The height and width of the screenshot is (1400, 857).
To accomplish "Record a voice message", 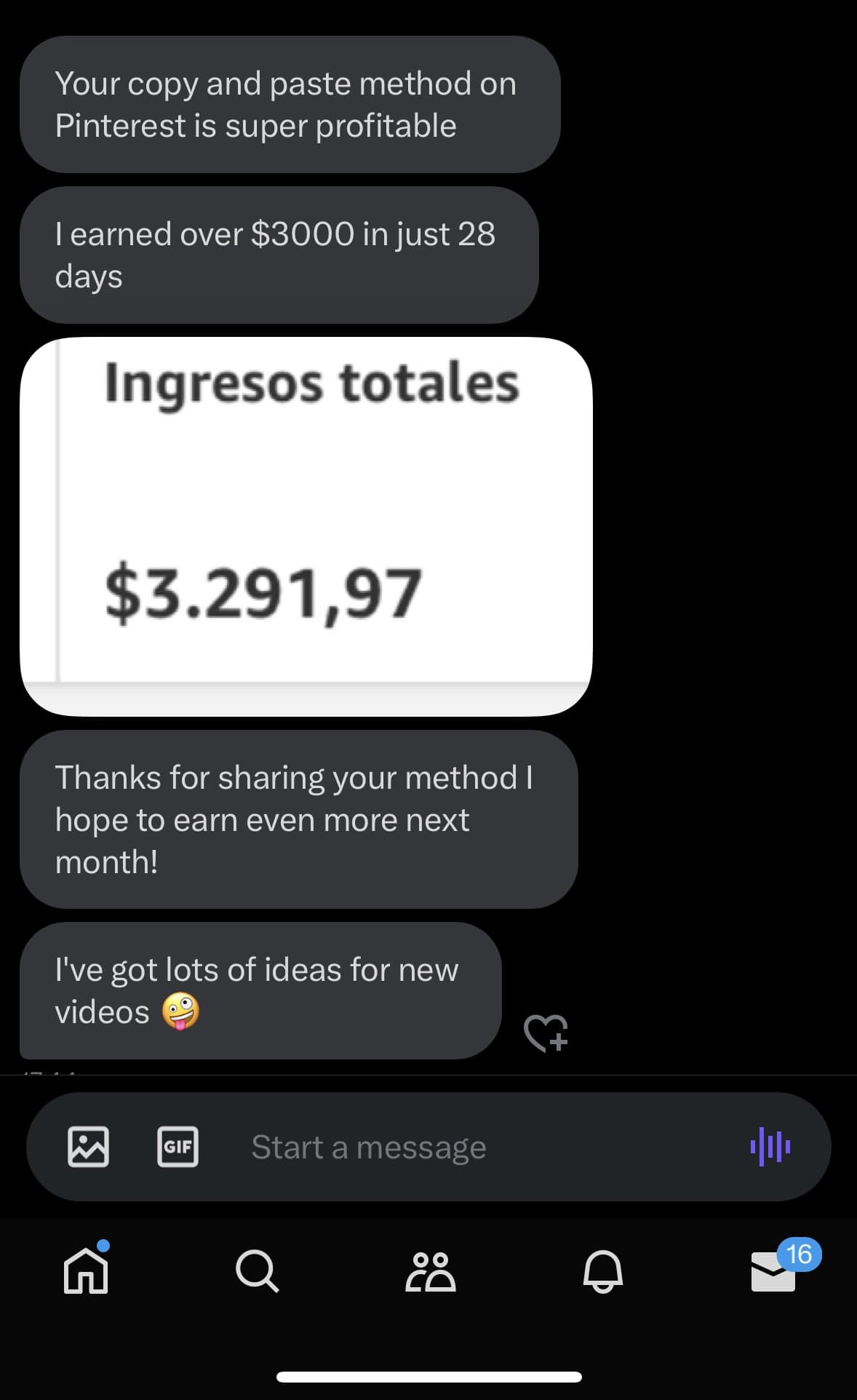I will 770,1147.
